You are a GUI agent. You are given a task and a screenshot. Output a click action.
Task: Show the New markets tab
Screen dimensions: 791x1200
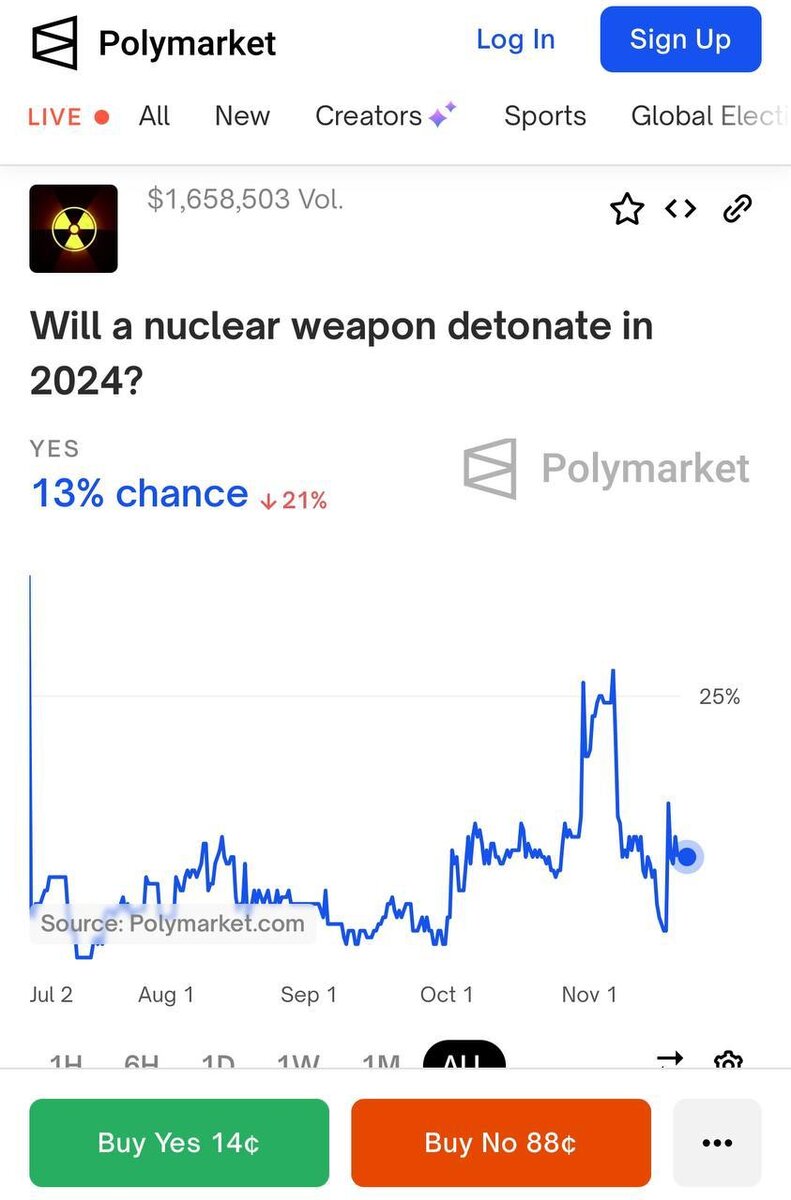coord(242,116)
